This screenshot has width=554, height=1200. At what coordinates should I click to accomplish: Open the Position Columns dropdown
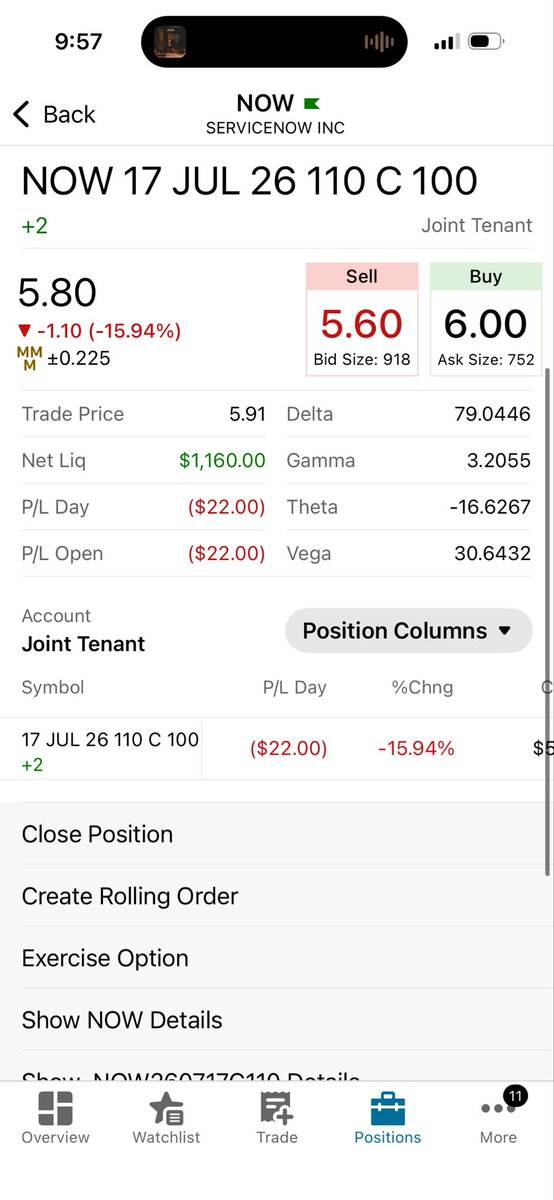pos(409,631)
